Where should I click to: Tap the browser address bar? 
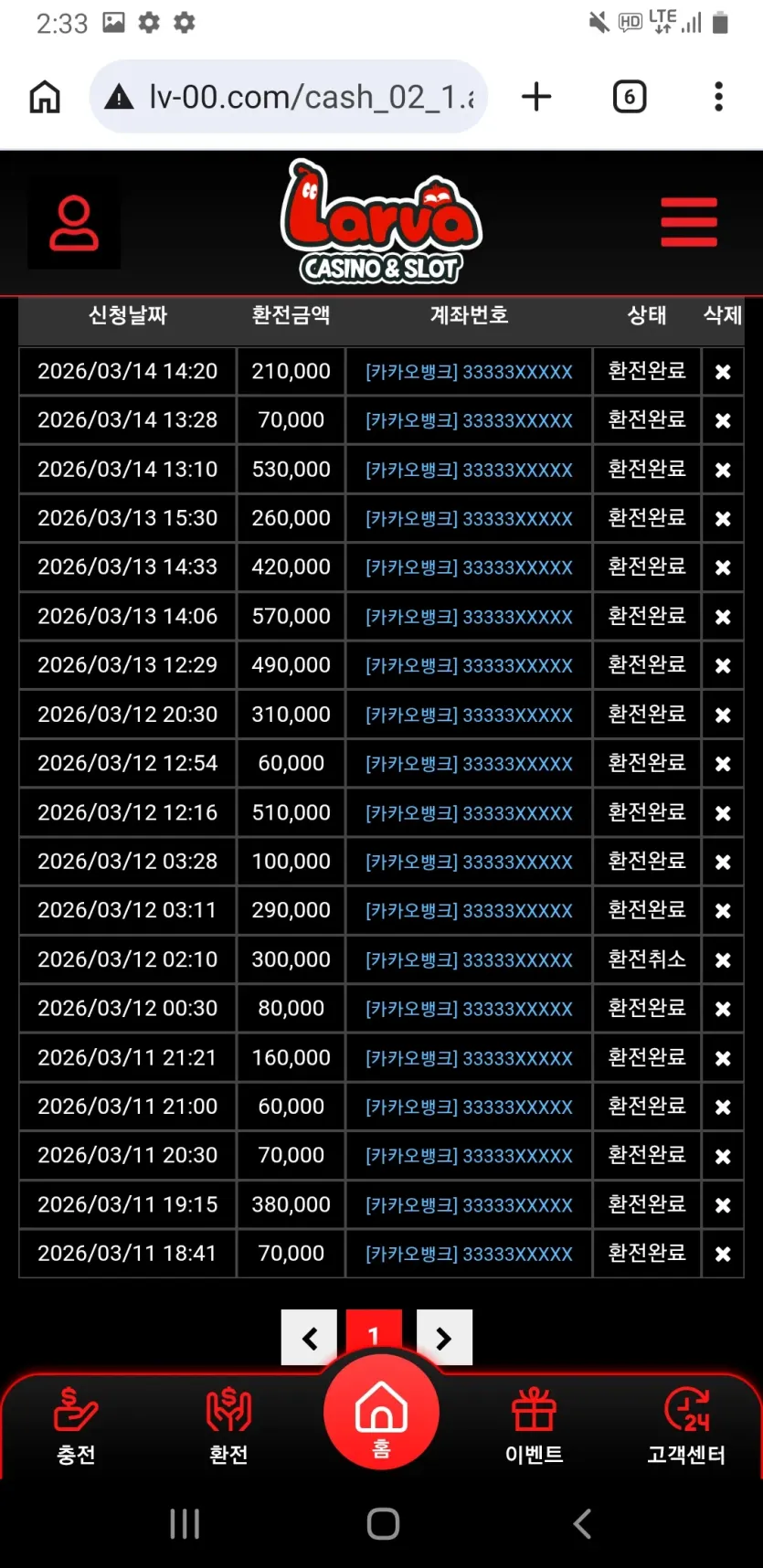[x=289, y=97]
